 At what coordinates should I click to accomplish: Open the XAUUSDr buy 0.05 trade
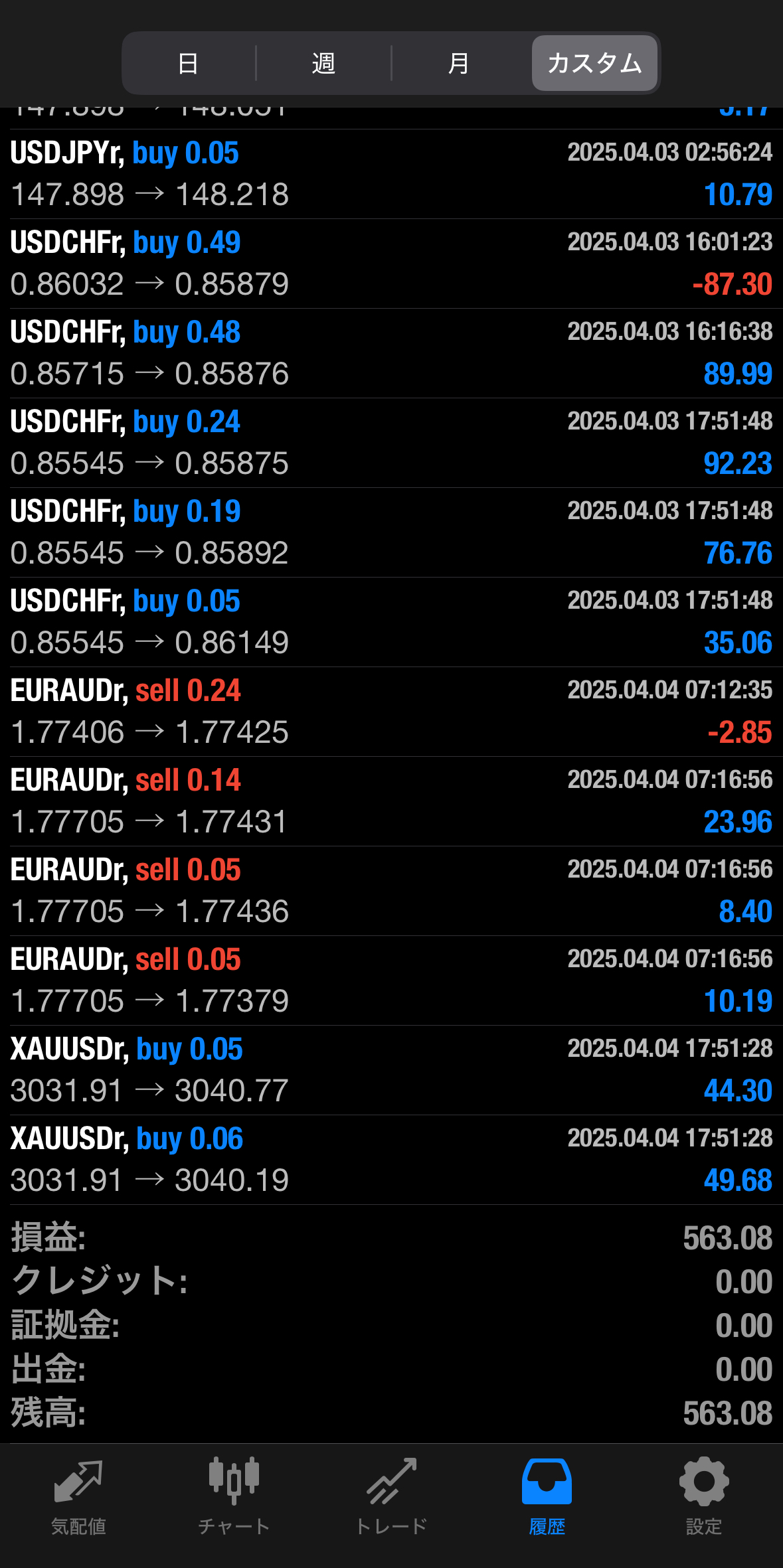pos(391,1070)
